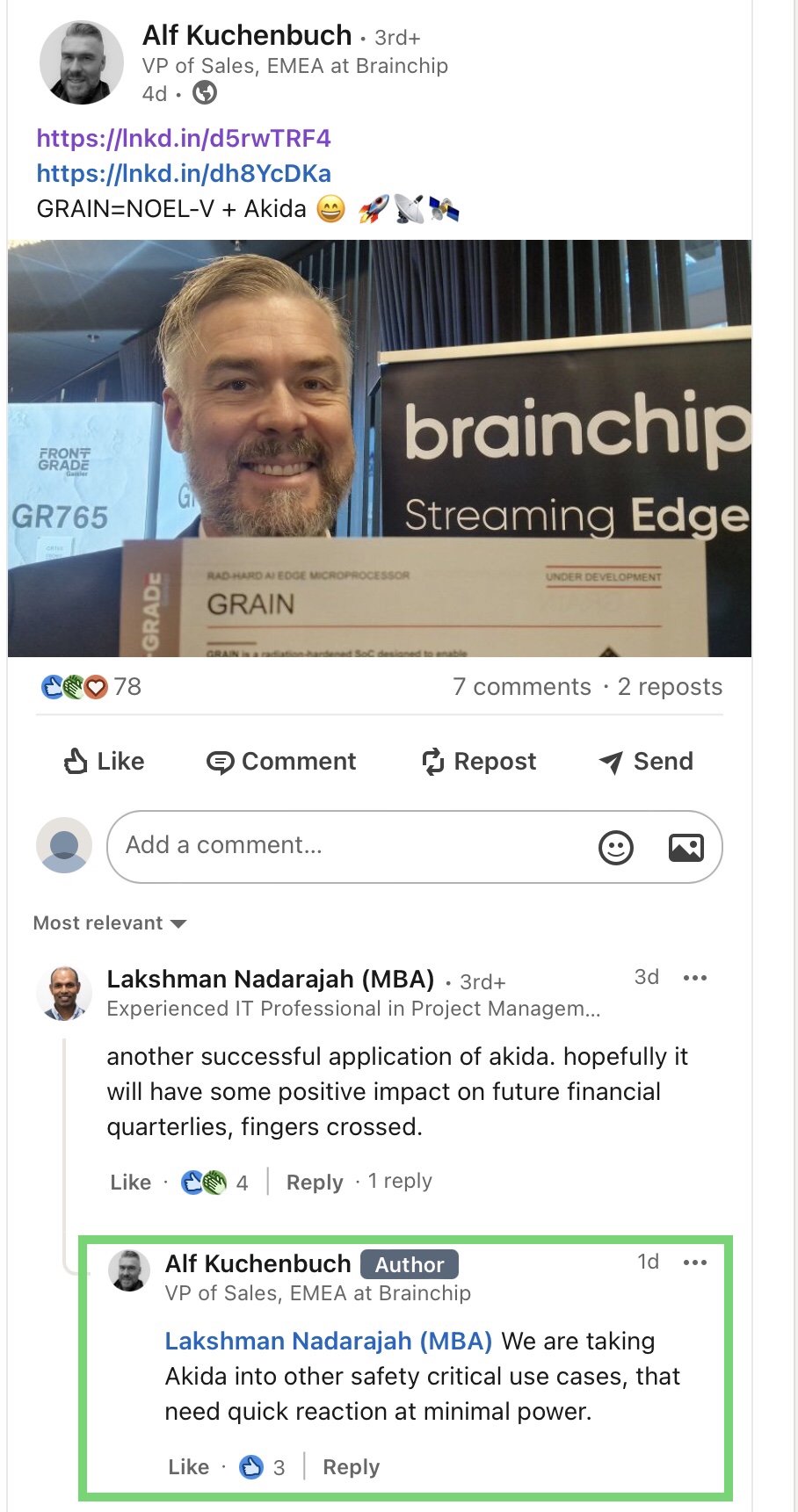
Task: Comment on the post
Action: (281, 762)
